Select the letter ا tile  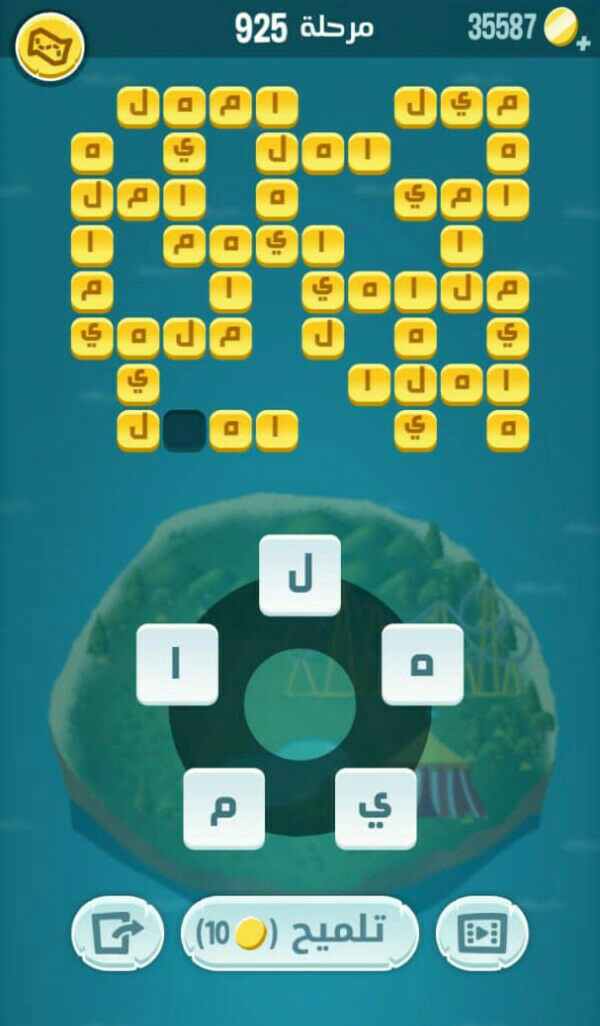tap(177, 664)
